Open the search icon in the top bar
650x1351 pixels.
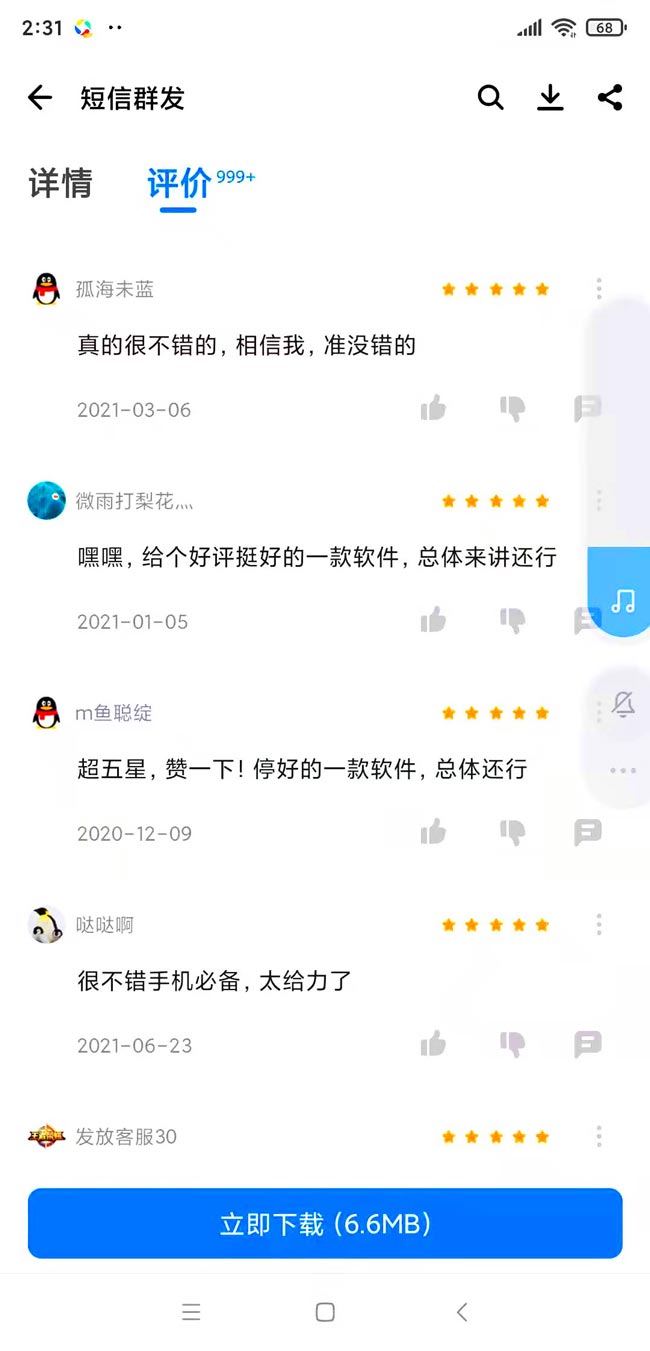(x=490, y=98)
